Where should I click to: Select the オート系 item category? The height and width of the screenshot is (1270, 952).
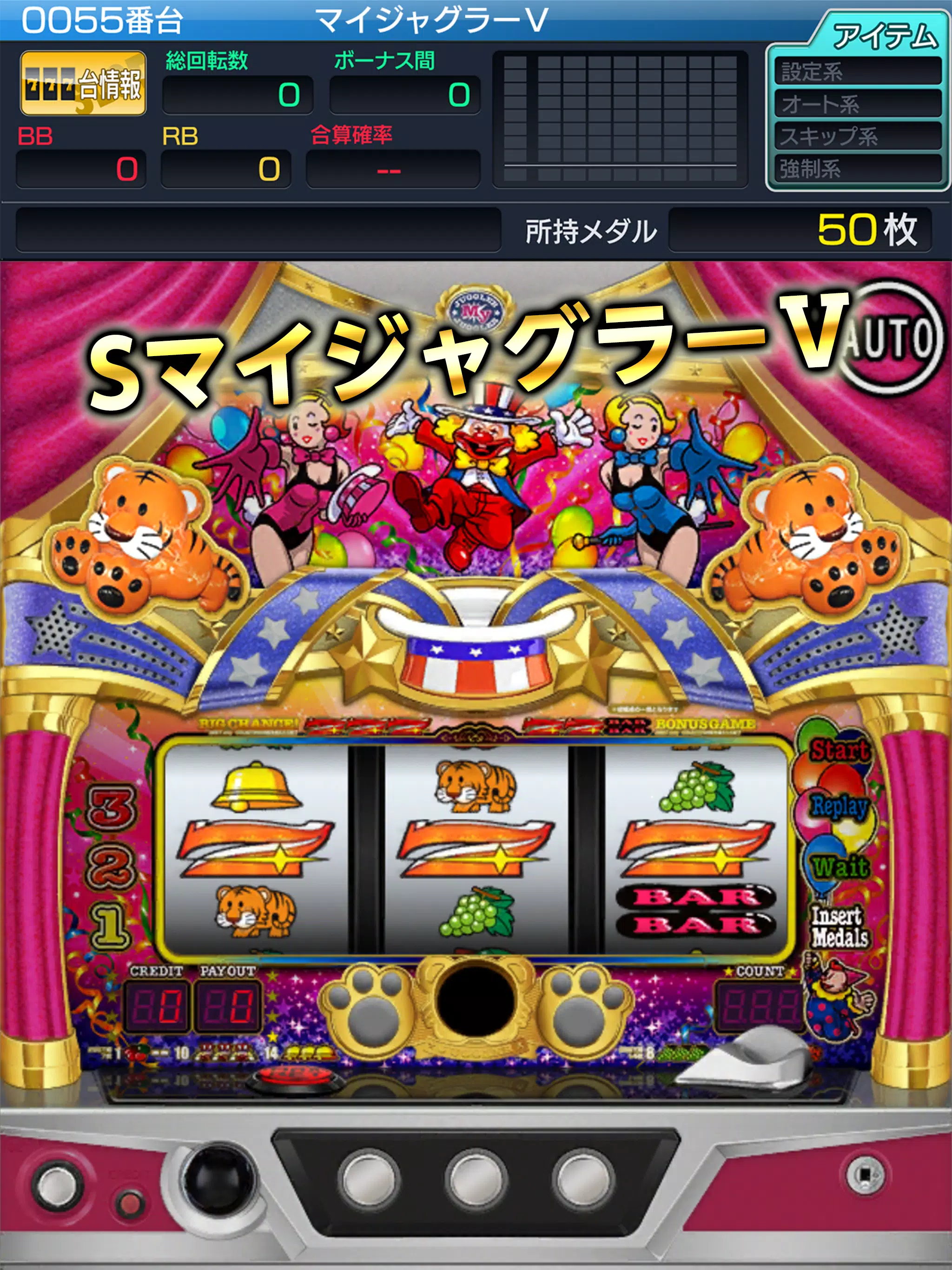coord(857,104)
